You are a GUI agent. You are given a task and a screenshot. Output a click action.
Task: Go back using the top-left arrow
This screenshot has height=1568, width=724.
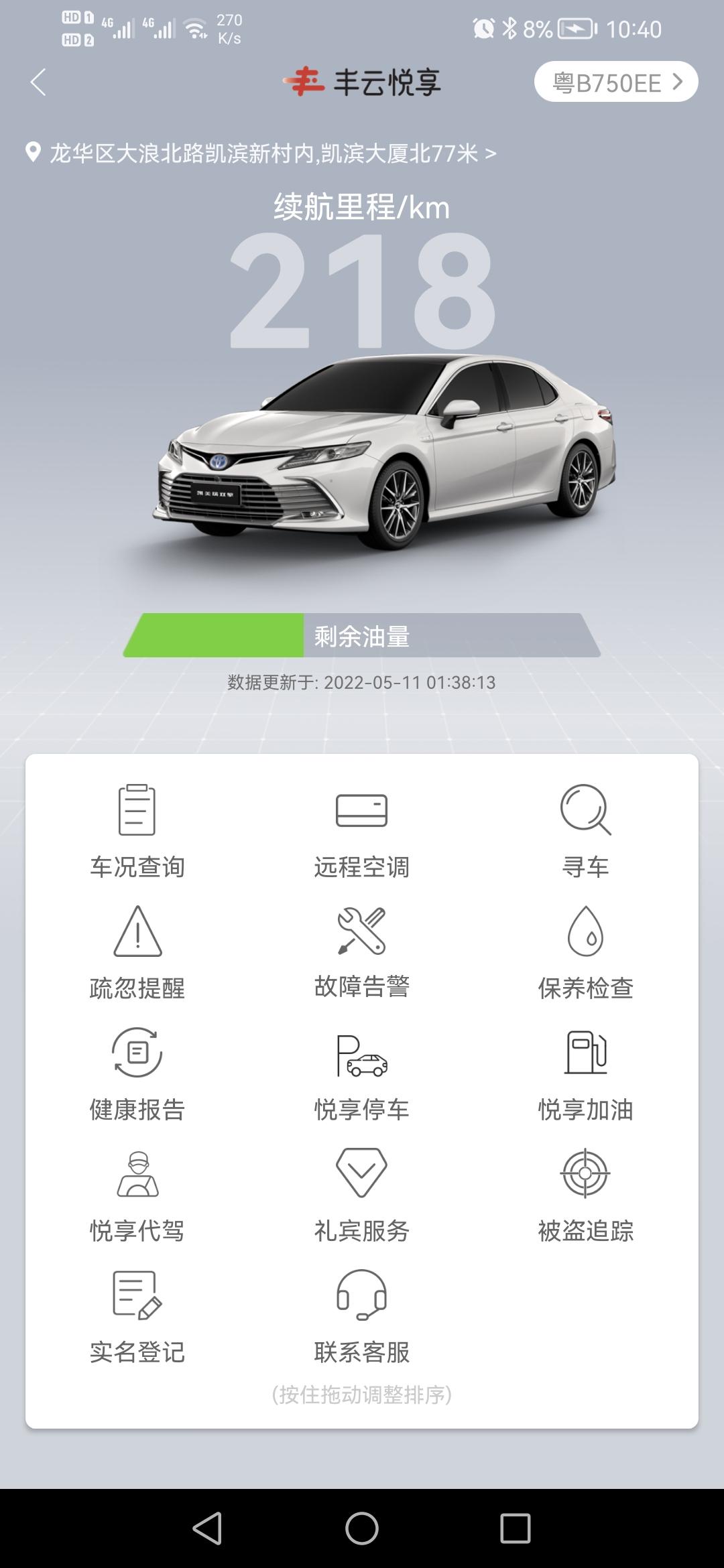pyautogui.click(x=38, y=82)
